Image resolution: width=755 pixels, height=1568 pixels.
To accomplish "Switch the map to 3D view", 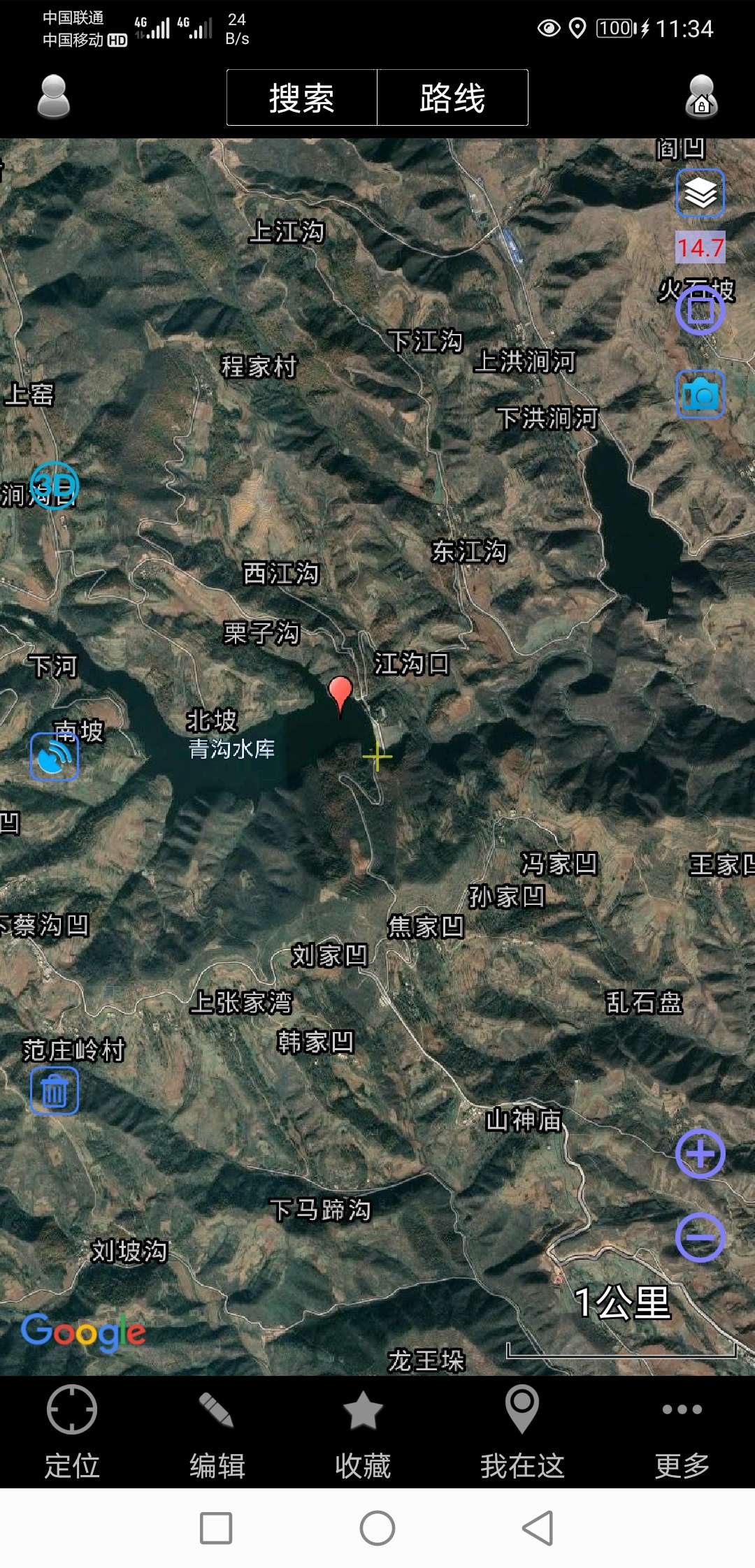I will pyautogui.click(x=55, y=485).
